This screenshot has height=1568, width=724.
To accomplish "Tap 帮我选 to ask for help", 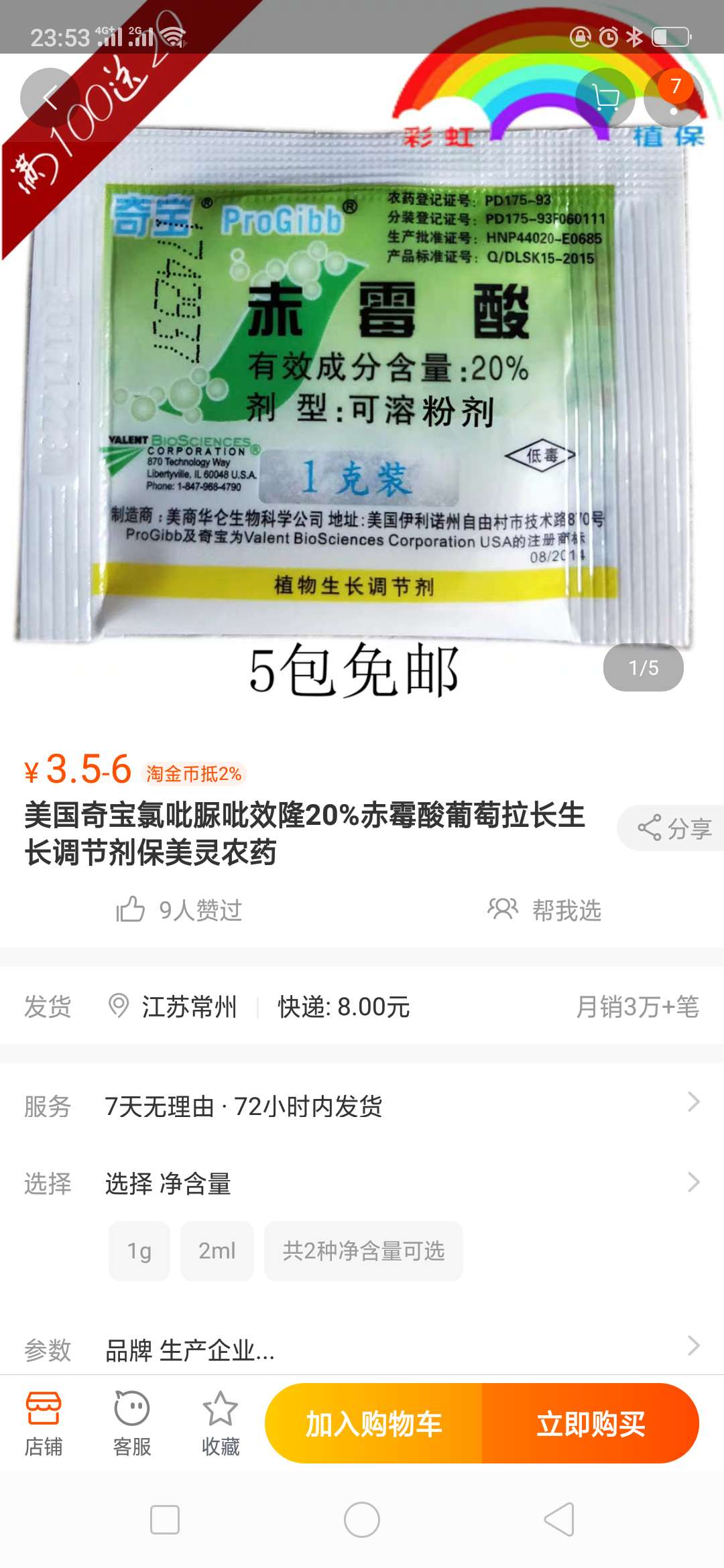I will click(544, 910).
